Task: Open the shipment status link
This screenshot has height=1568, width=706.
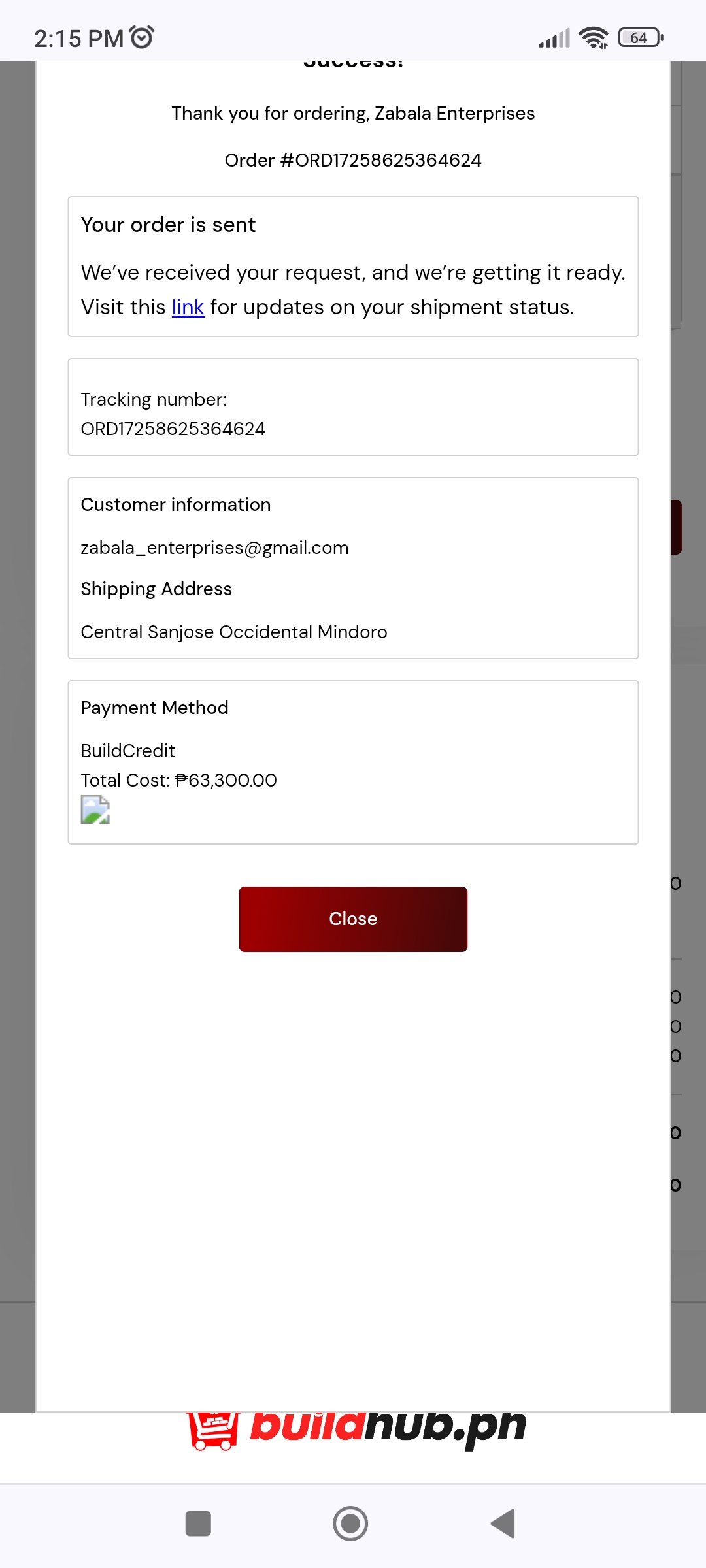Action: tap(188, 307)
